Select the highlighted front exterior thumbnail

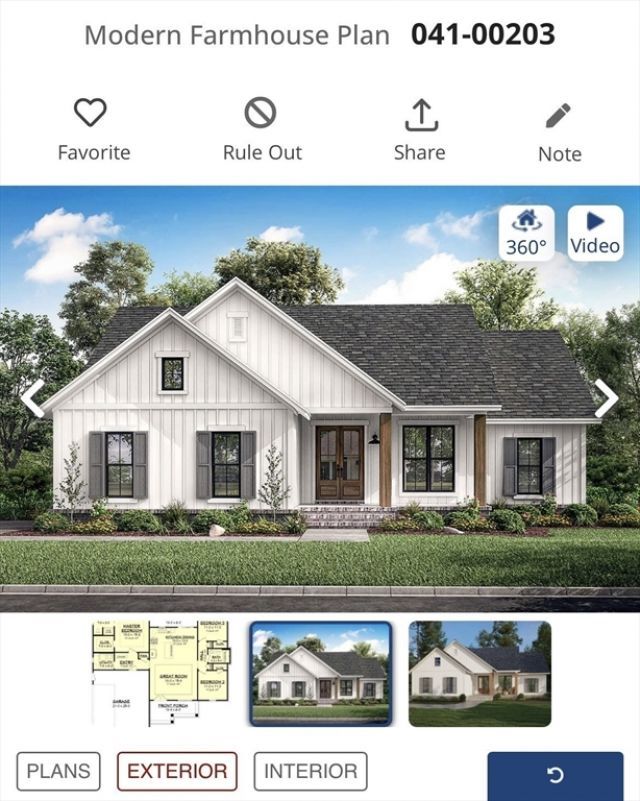click(320, 673)
